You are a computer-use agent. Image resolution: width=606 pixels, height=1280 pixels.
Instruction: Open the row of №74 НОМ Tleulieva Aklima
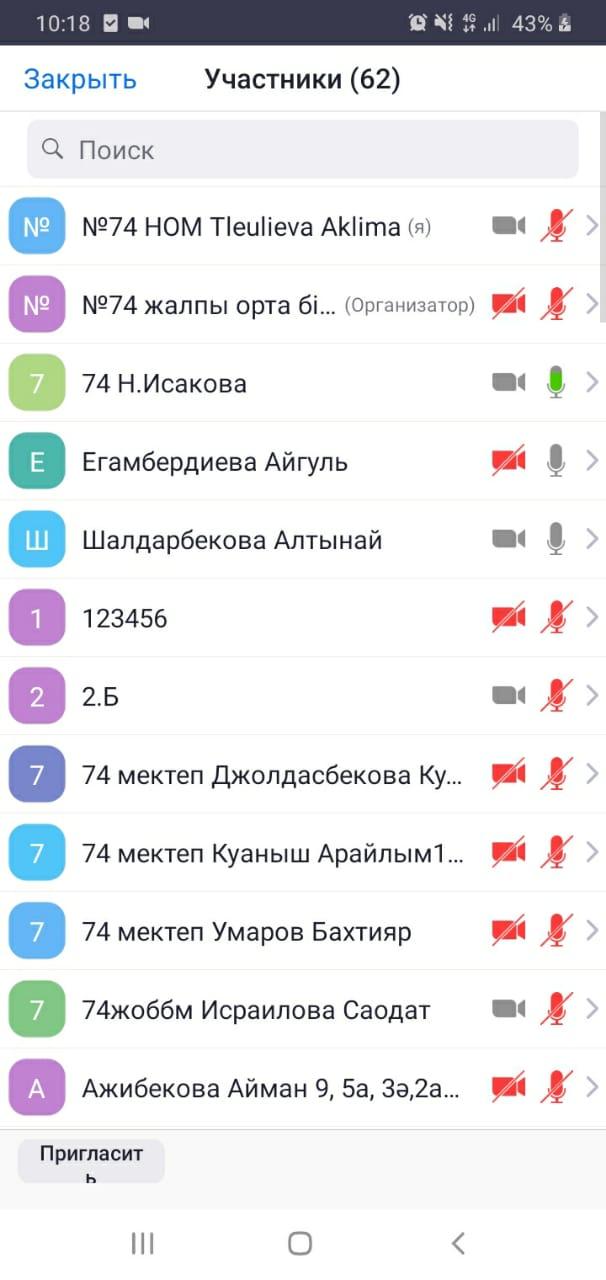tap(303, 226)
